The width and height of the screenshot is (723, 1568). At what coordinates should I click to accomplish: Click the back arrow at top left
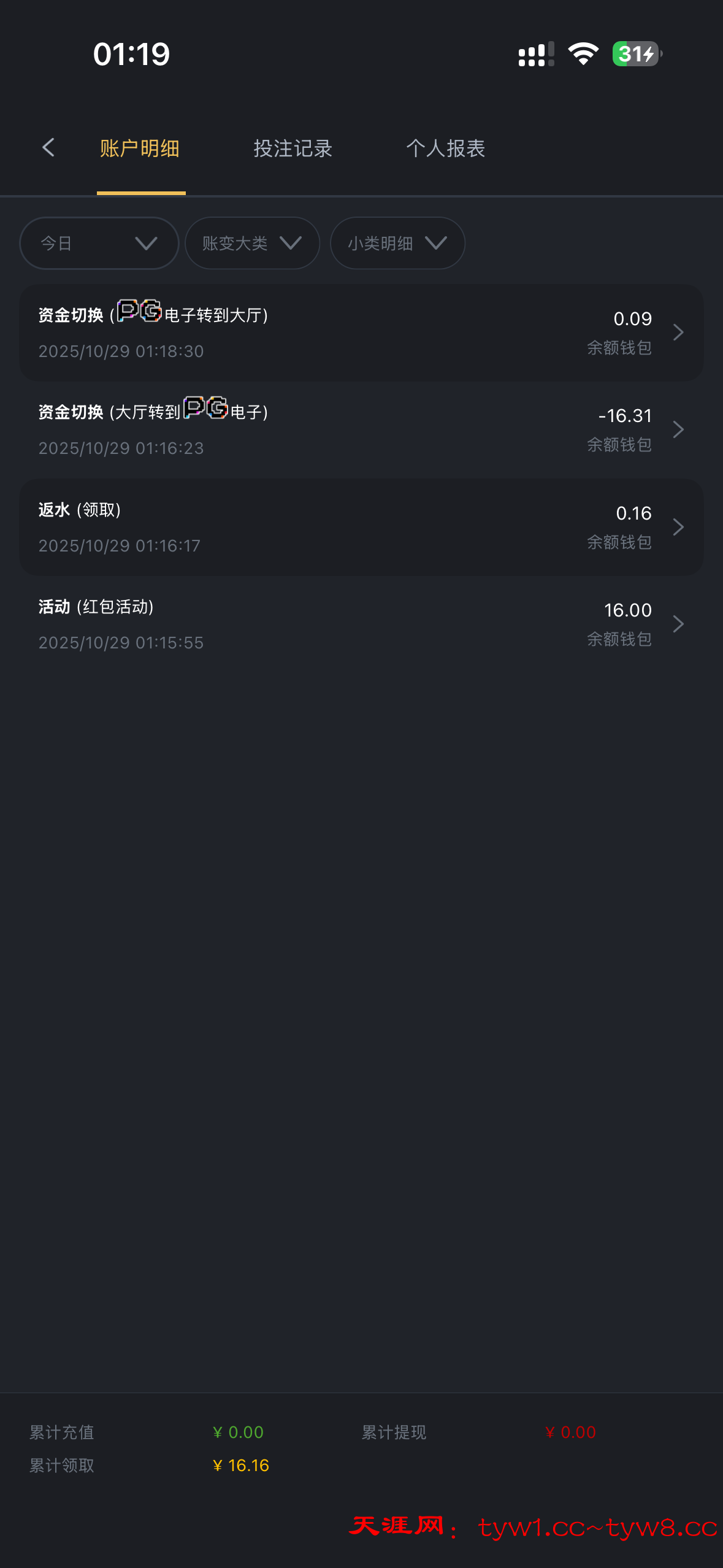pos(49,148)
